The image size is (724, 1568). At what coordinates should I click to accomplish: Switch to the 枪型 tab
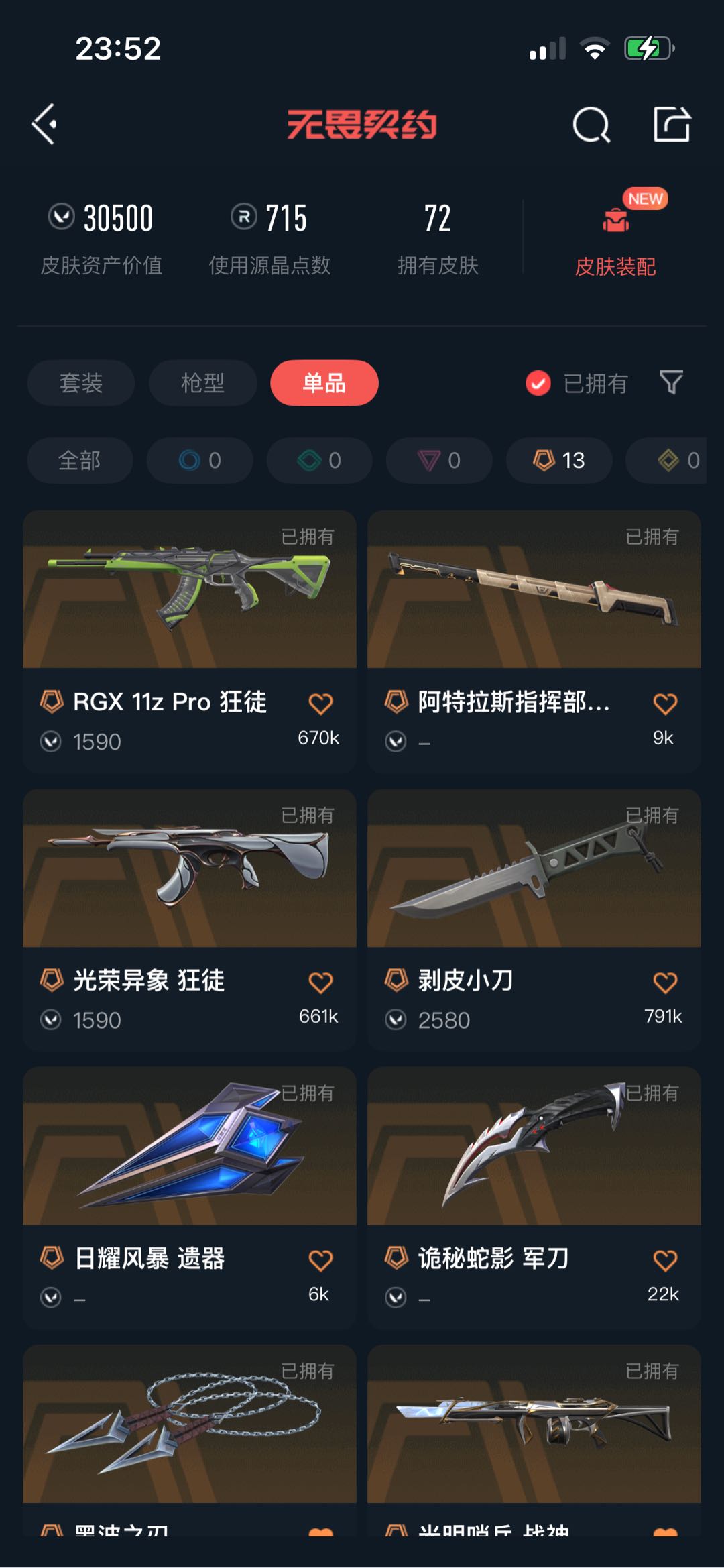point(202,383)
